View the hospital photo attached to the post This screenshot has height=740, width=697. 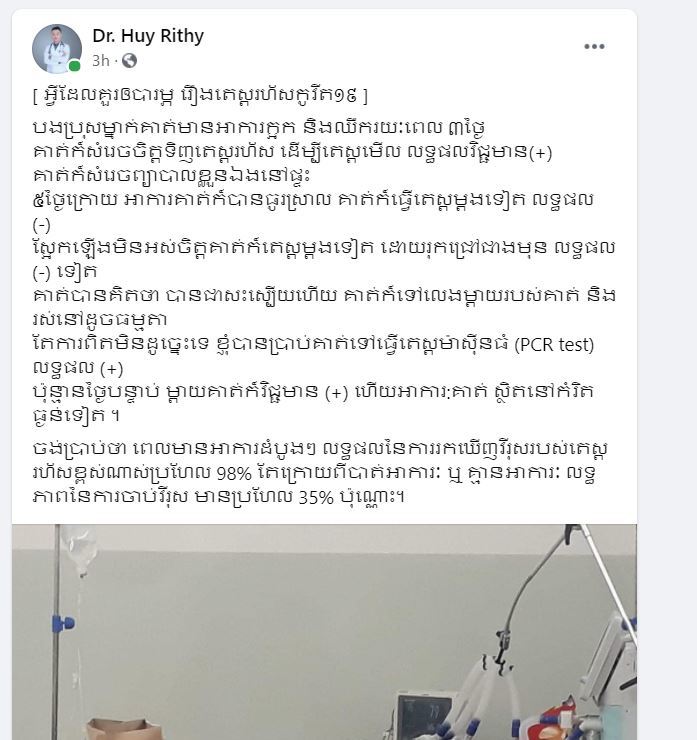(324, 632)
